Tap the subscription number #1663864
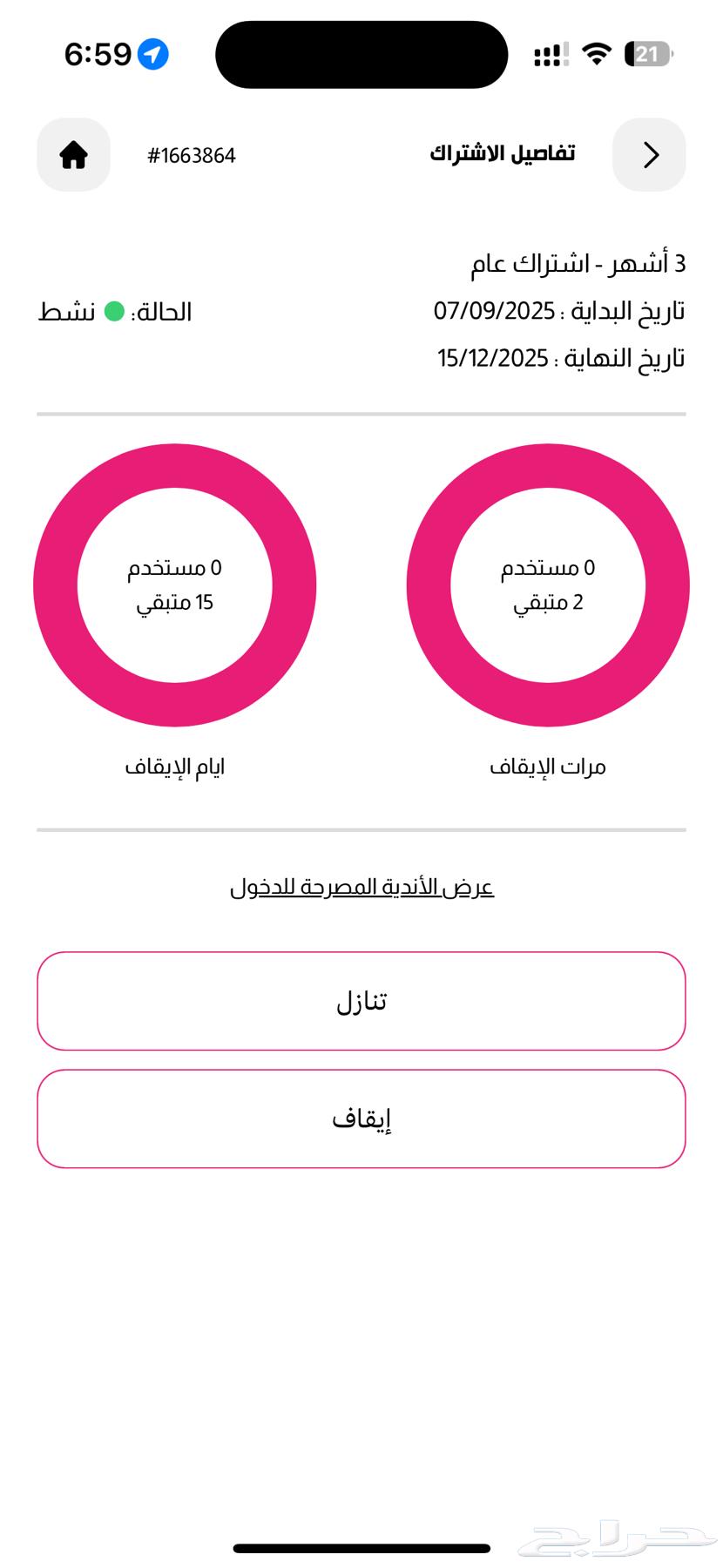The height and width of the screenshot is (1568, 723). 192,154
